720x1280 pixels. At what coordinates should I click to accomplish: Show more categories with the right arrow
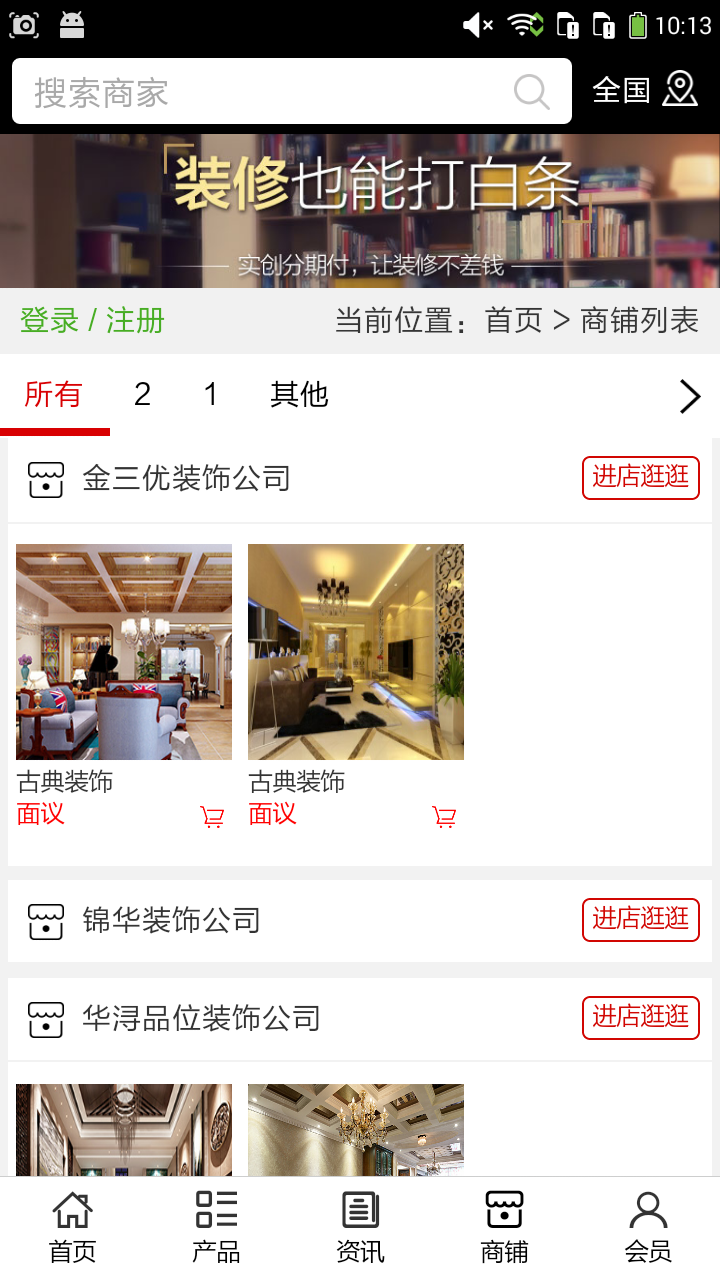(x=690, y=397)
